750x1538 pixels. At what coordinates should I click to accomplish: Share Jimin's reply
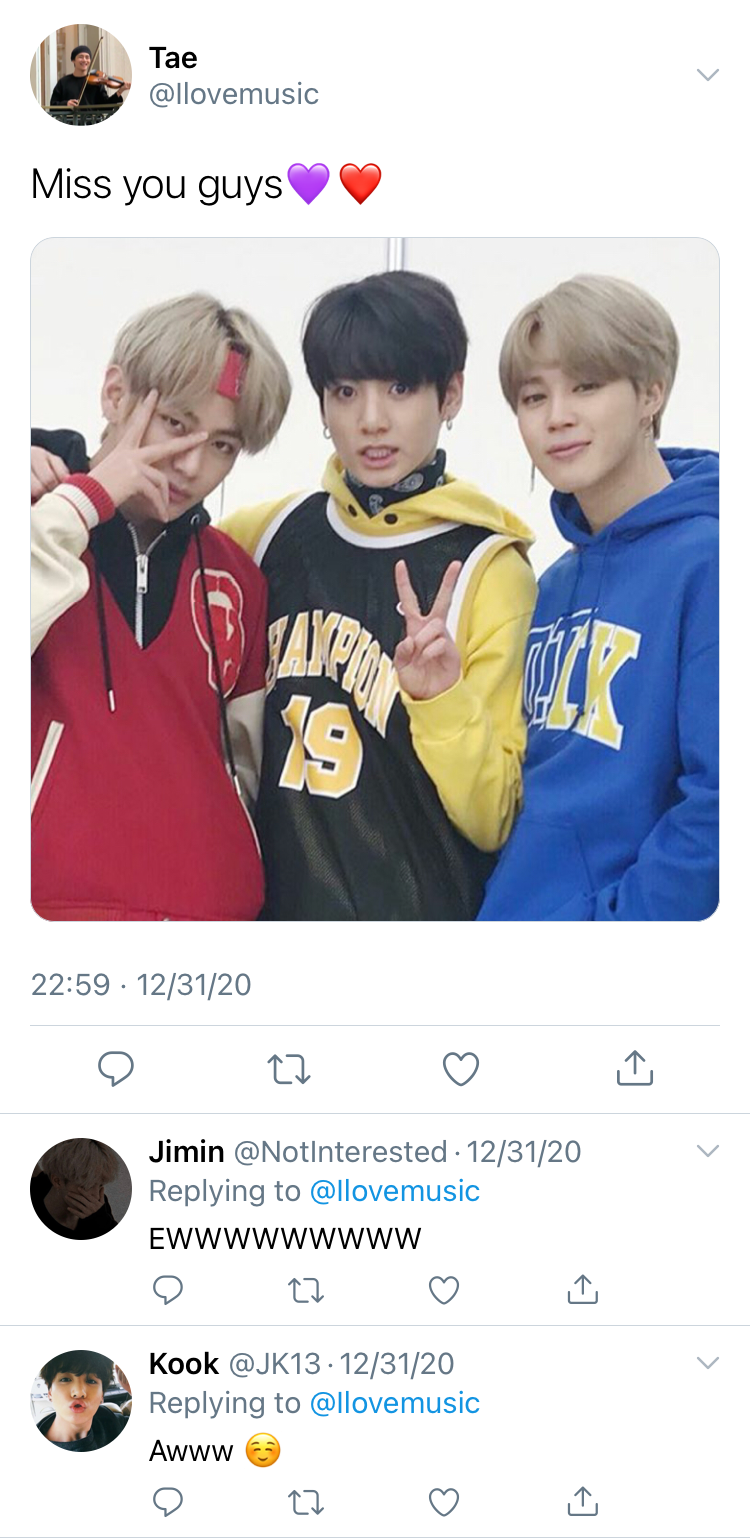[x=582, y=1290]
